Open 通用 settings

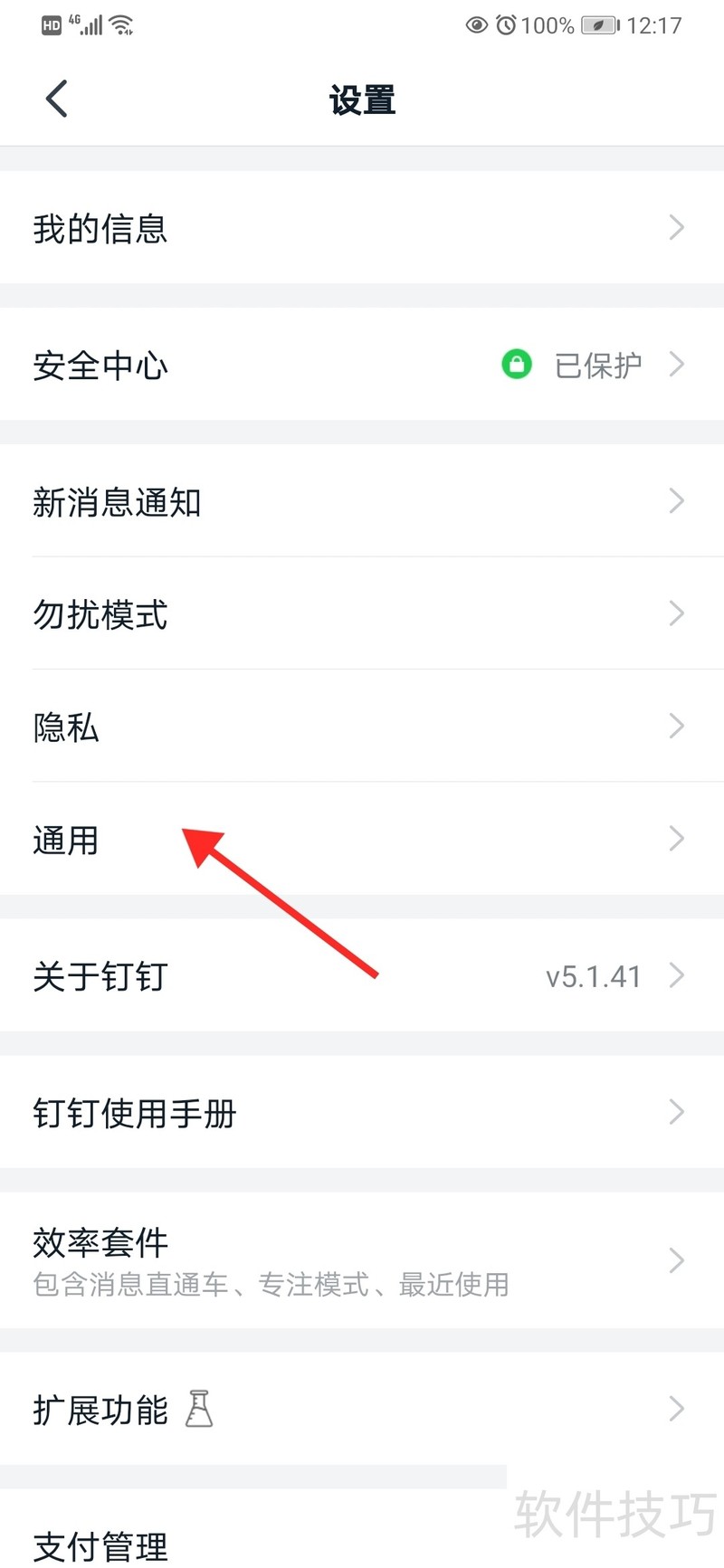362,840
